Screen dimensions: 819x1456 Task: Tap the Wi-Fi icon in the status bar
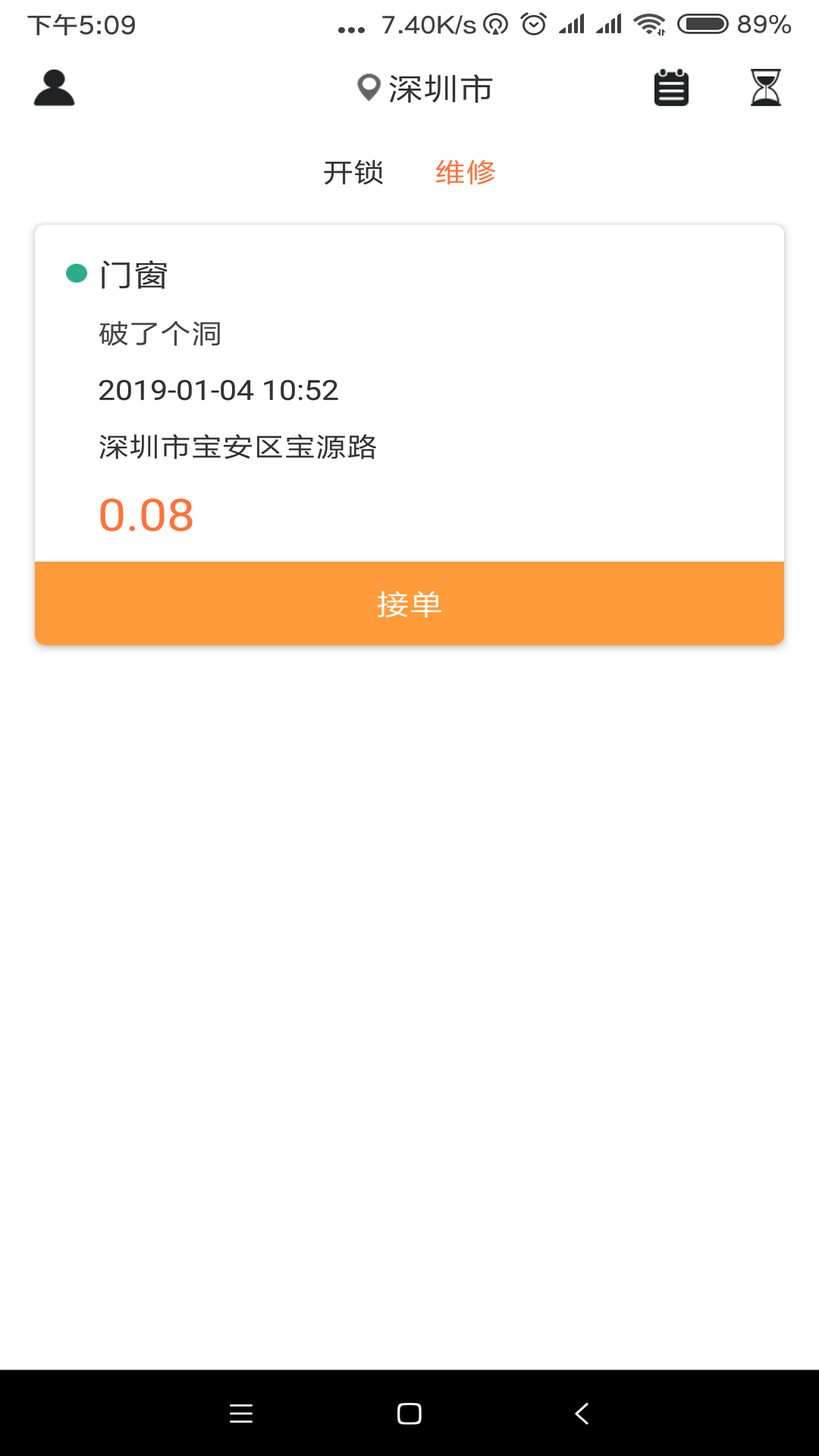click(x=648, y=24)
